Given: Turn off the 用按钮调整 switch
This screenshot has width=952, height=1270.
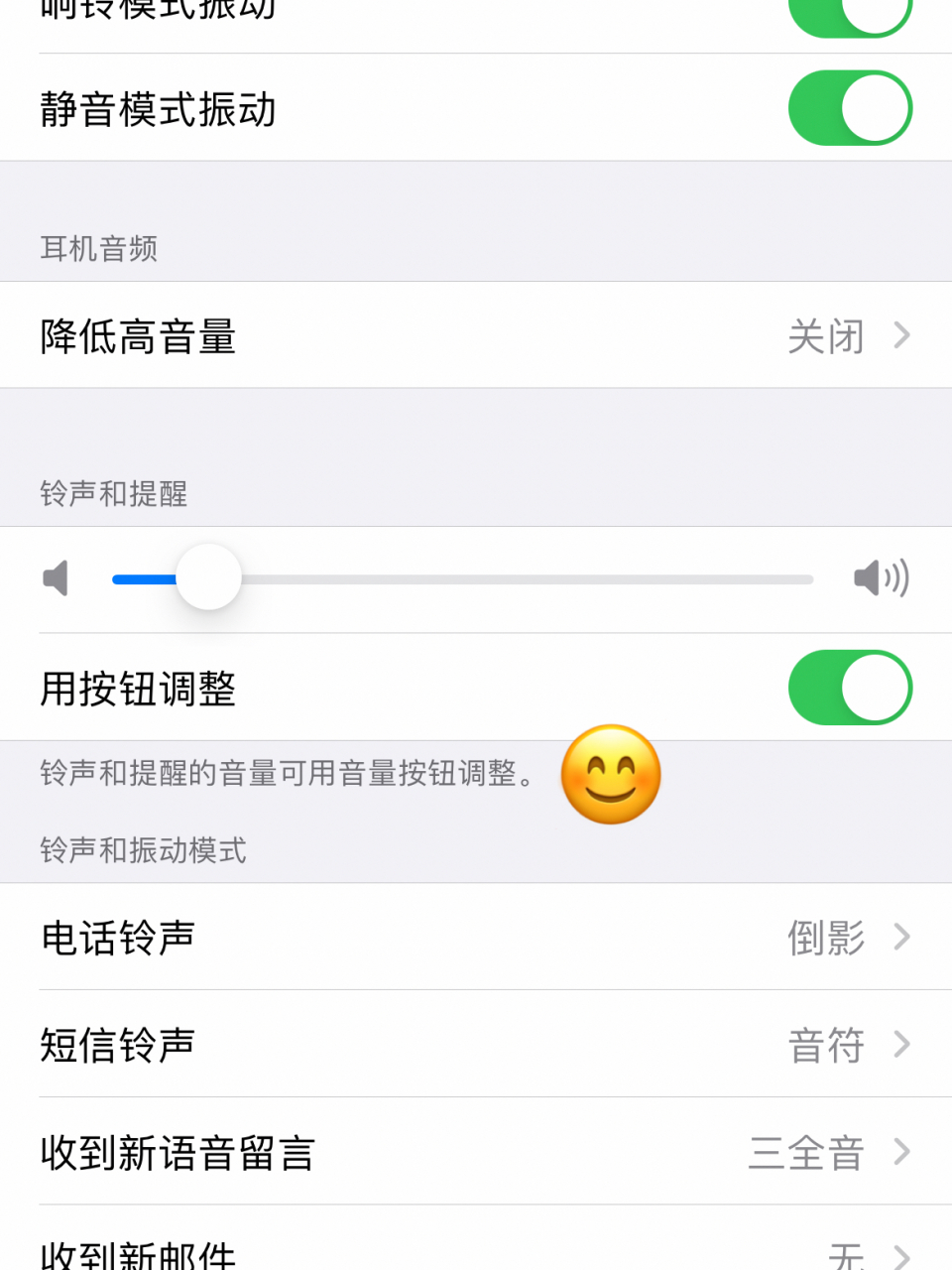Looking at the screenshot, I should tap(850, 688).
